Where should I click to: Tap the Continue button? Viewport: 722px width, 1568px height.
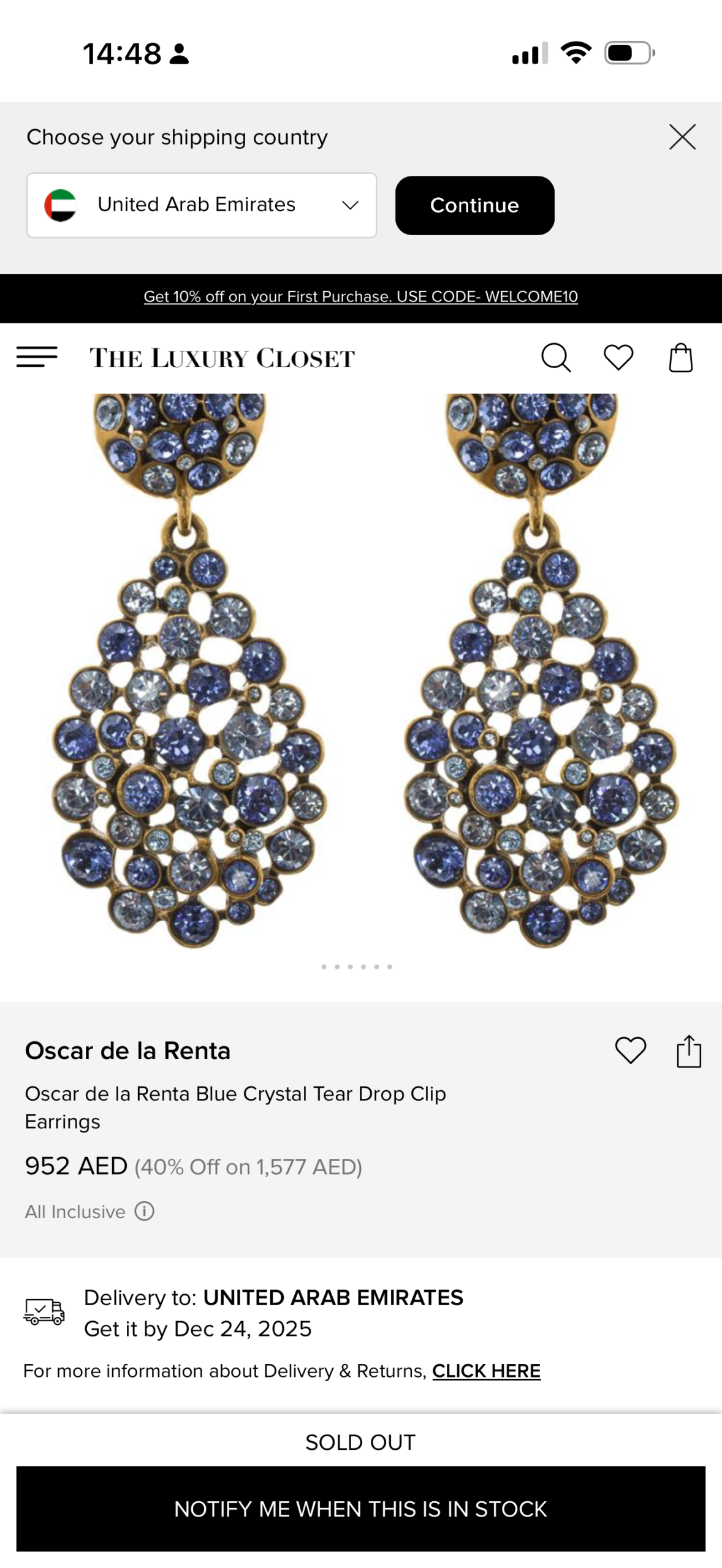(474, 205)
